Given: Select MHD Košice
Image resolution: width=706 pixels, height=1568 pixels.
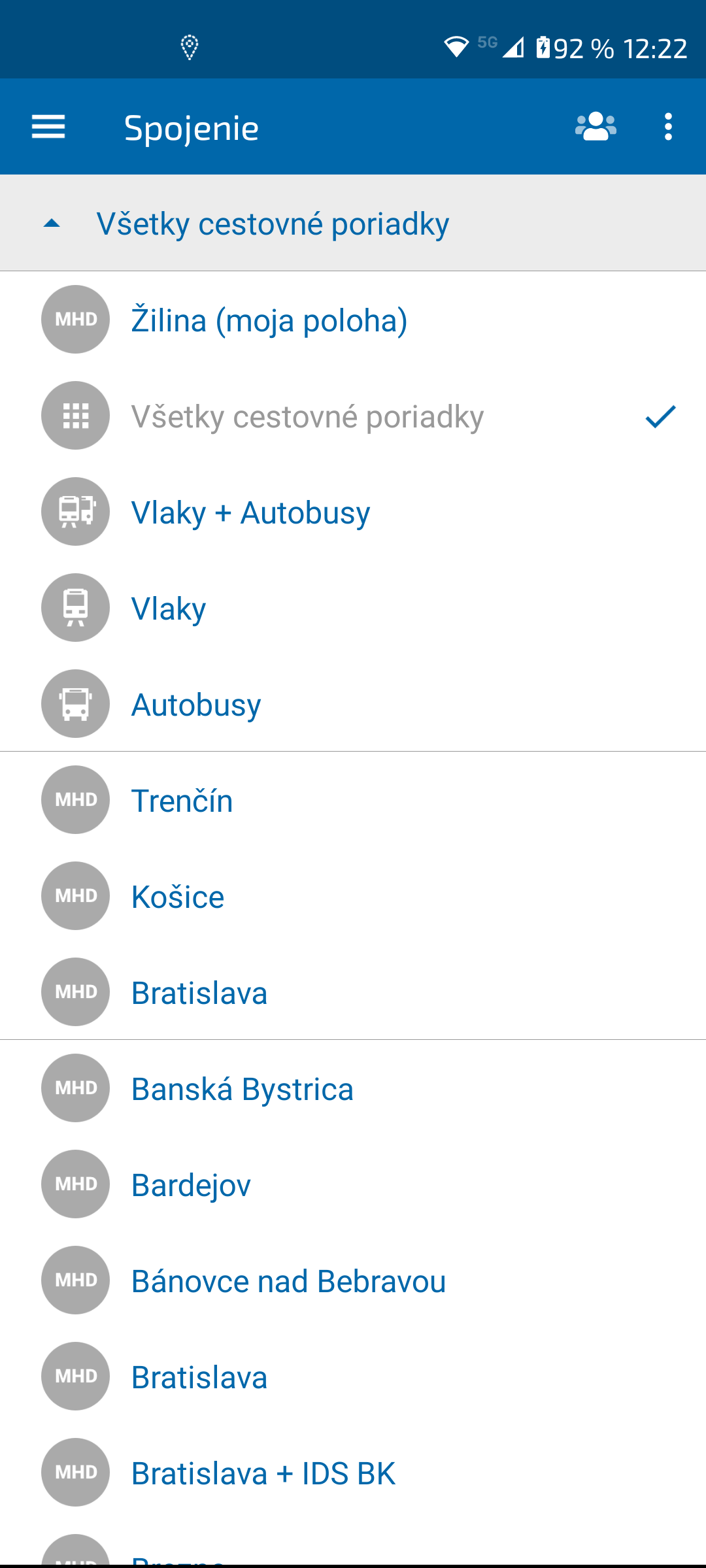Looking at the screenshot, I should 353,896.
